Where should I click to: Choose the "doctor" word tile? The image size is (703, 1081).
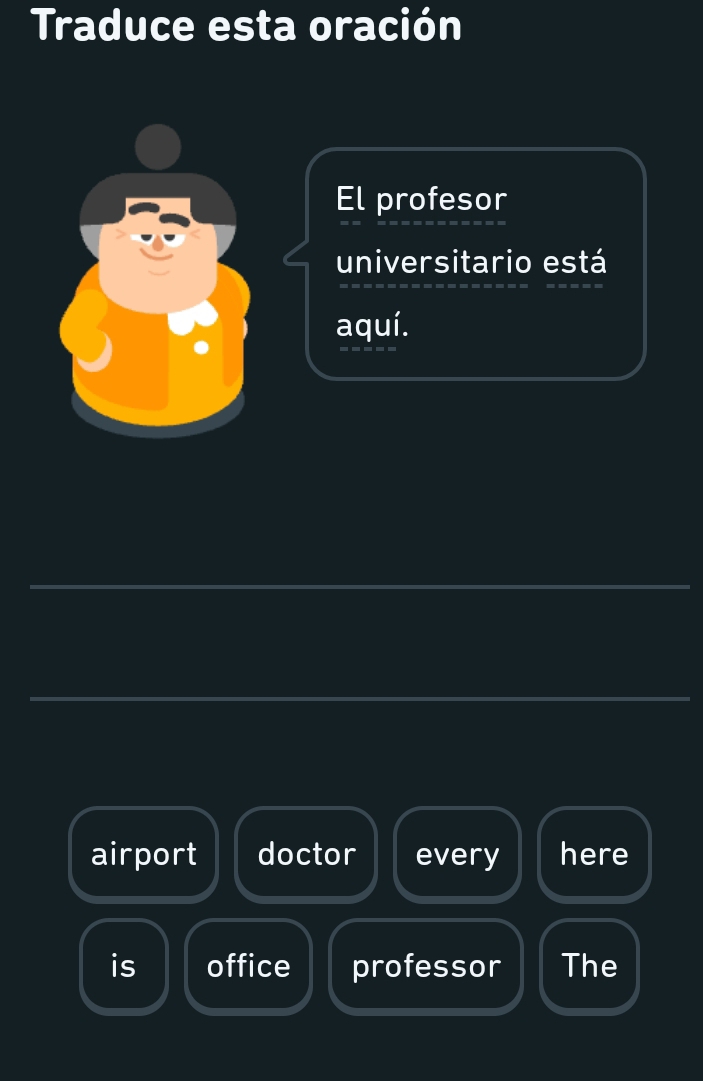click(x=306, y=854)
